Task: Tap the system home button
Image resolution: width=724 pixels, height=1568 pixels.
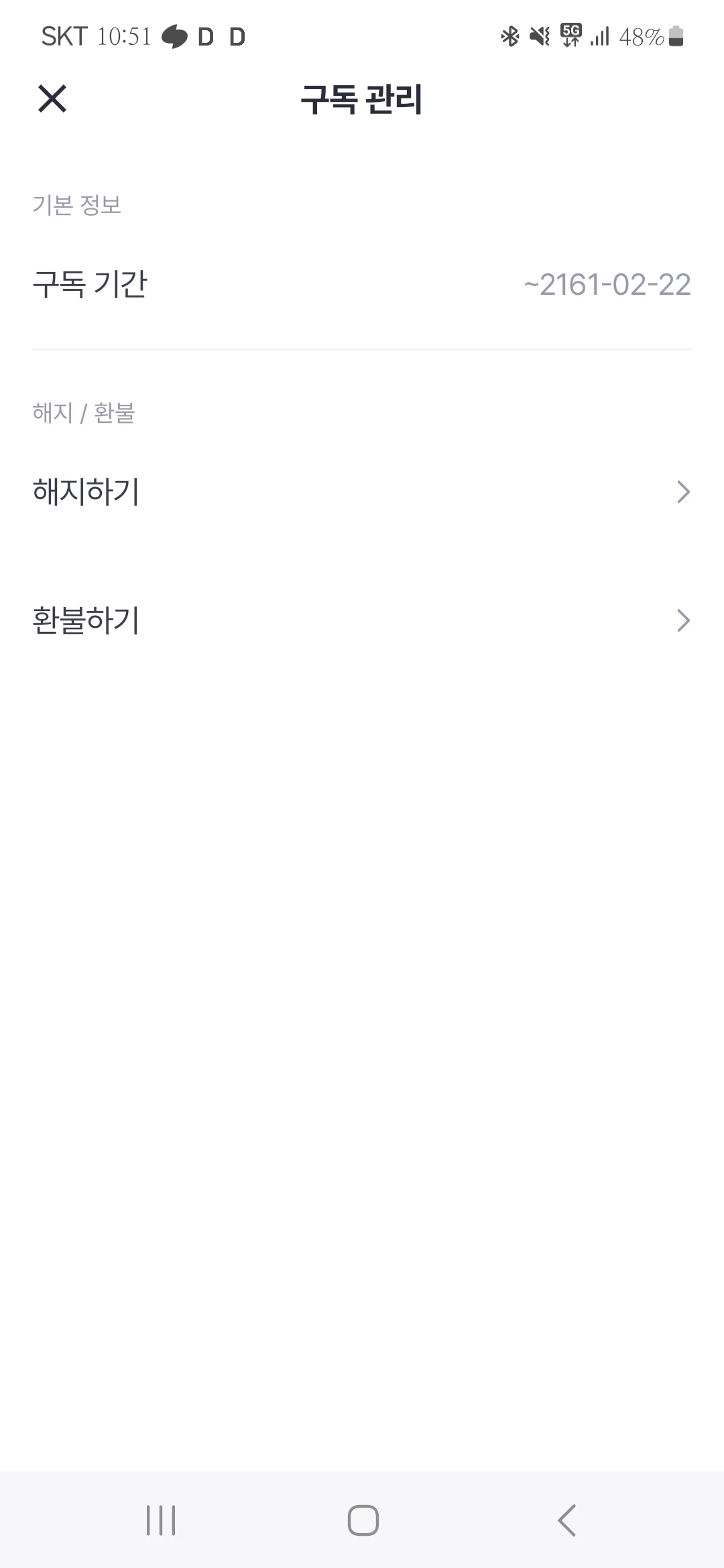Action: pyautogui.click(x=363, y=1520)
